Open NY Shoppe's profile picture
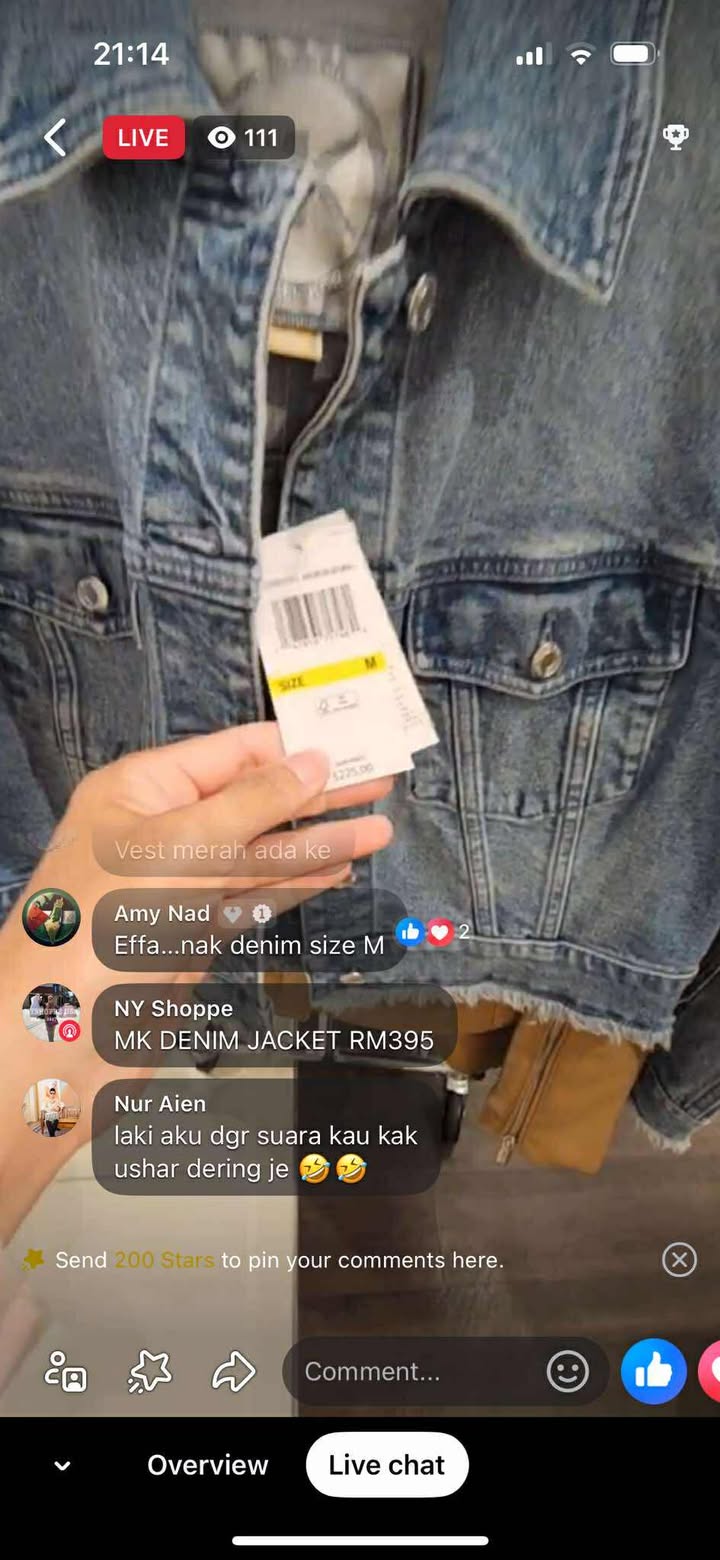This screenshot has width=720, height=1560. coord(51,1013)
